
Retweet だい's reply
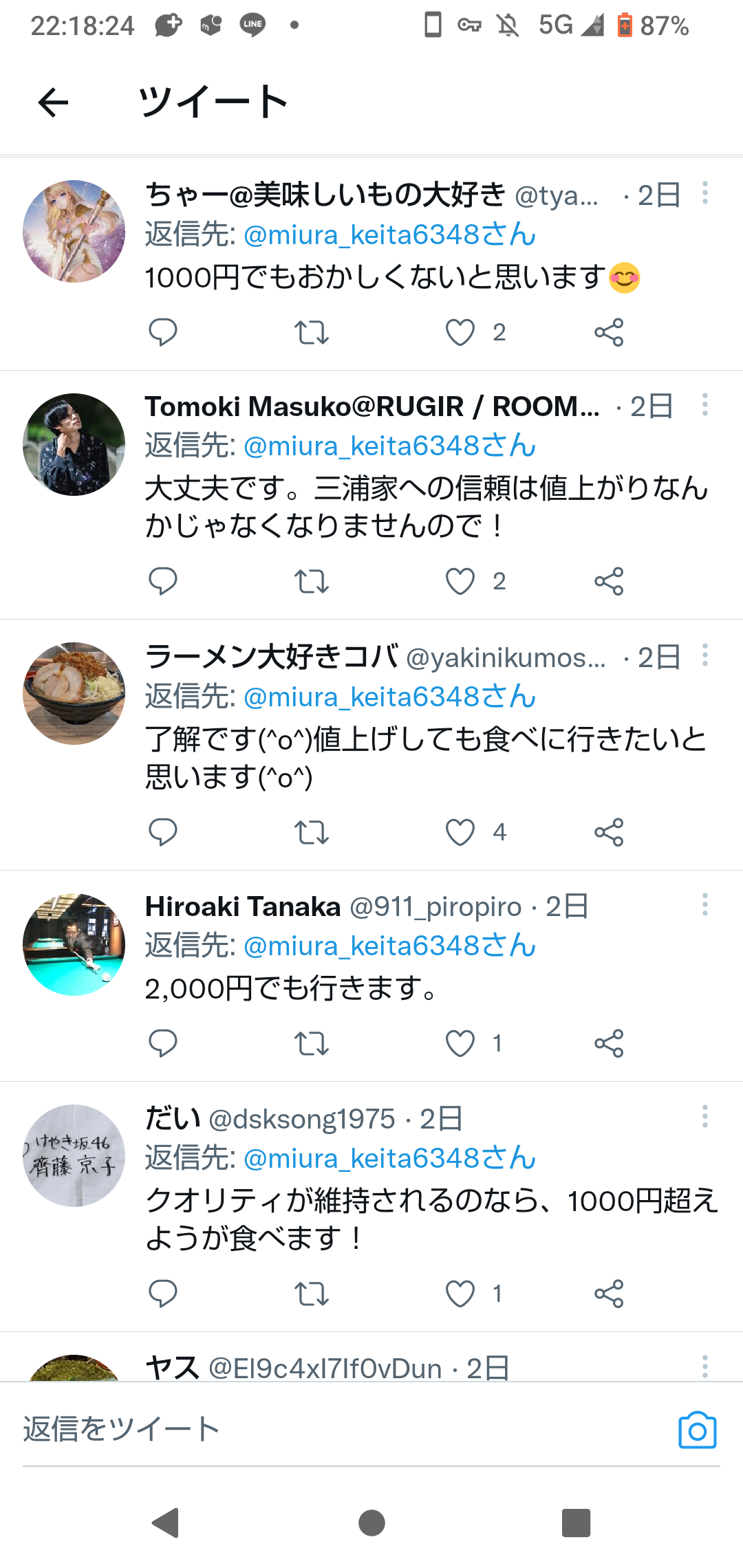(x=312, y=1294)
